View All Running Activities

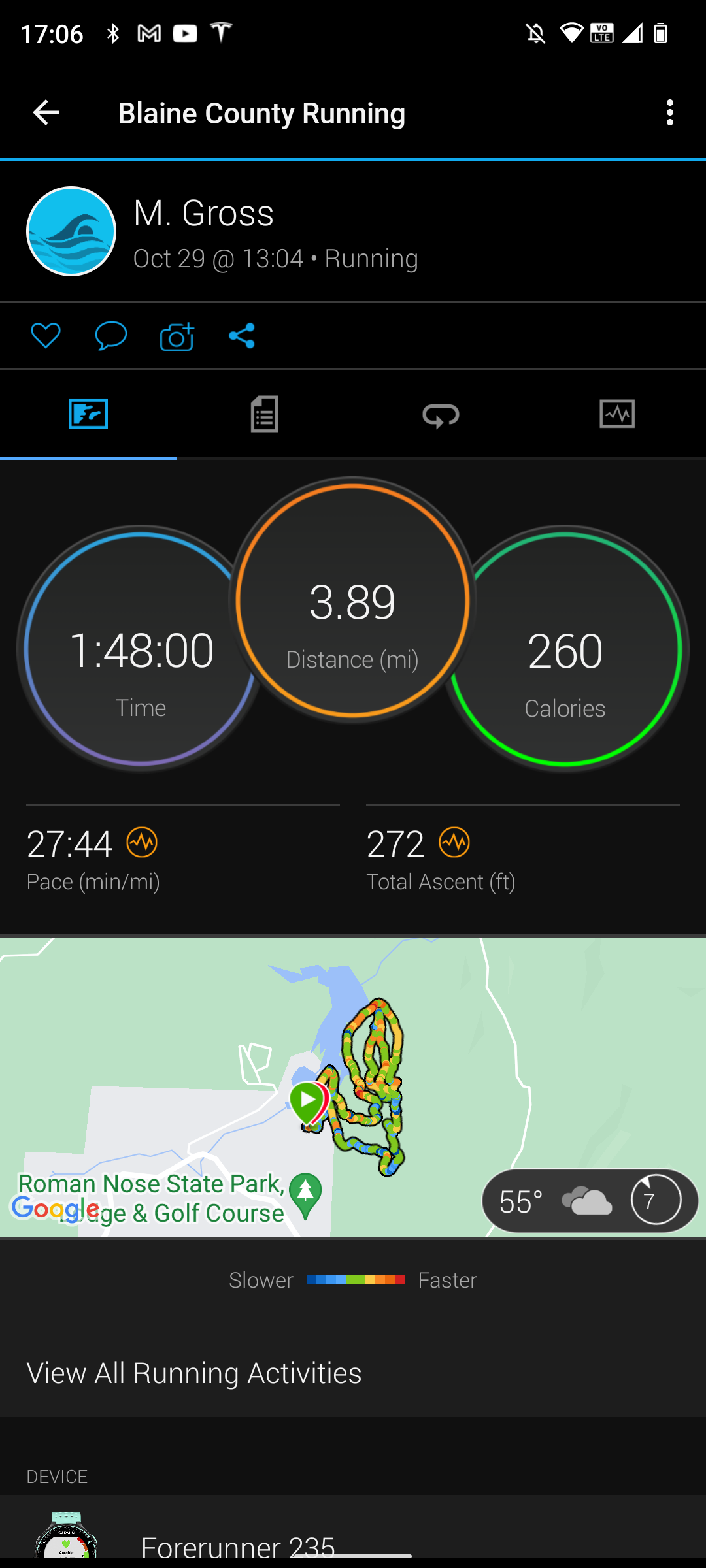194,1373
